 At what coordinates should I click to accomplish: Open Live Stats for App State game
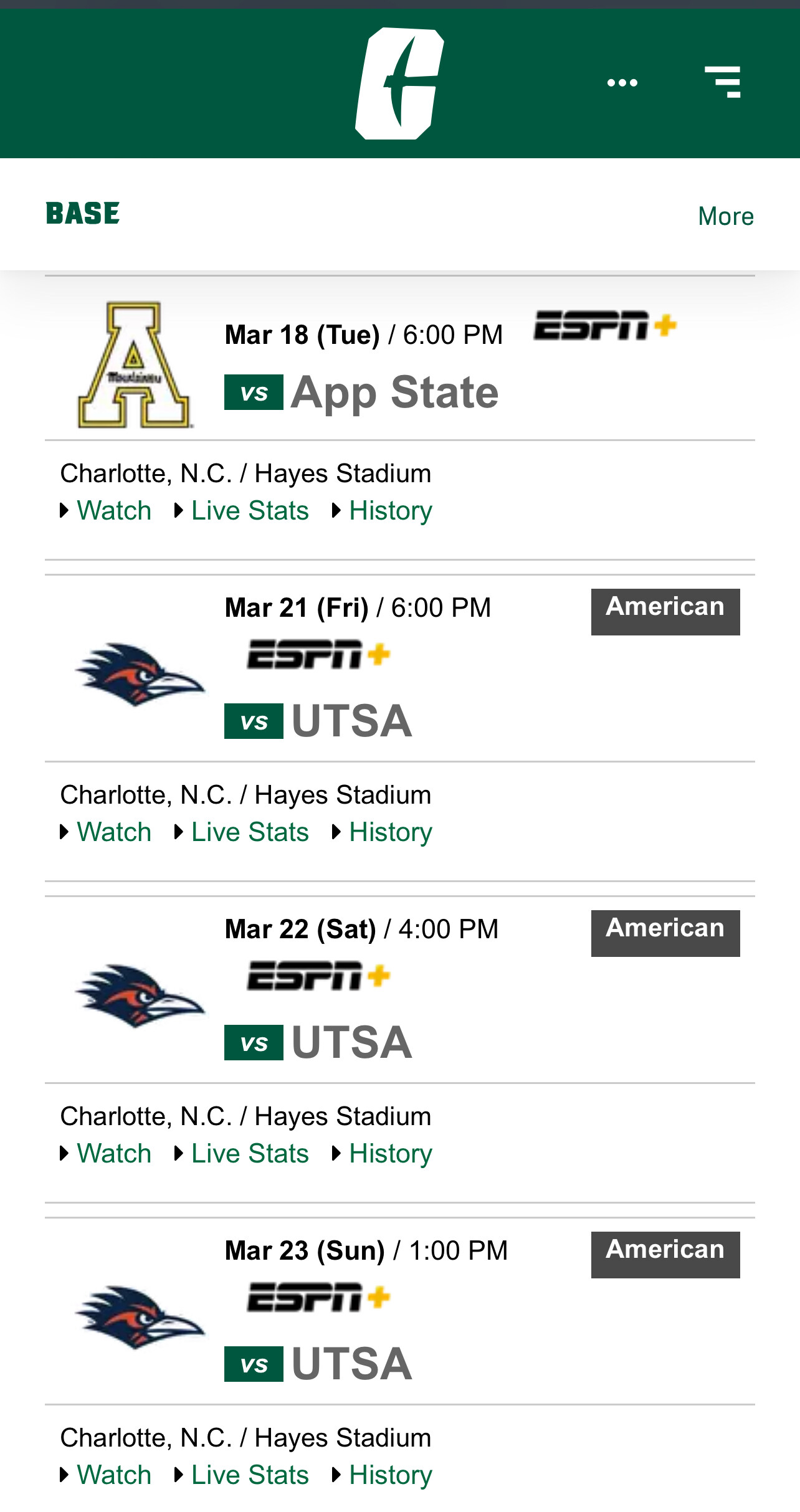pos(250,511)
